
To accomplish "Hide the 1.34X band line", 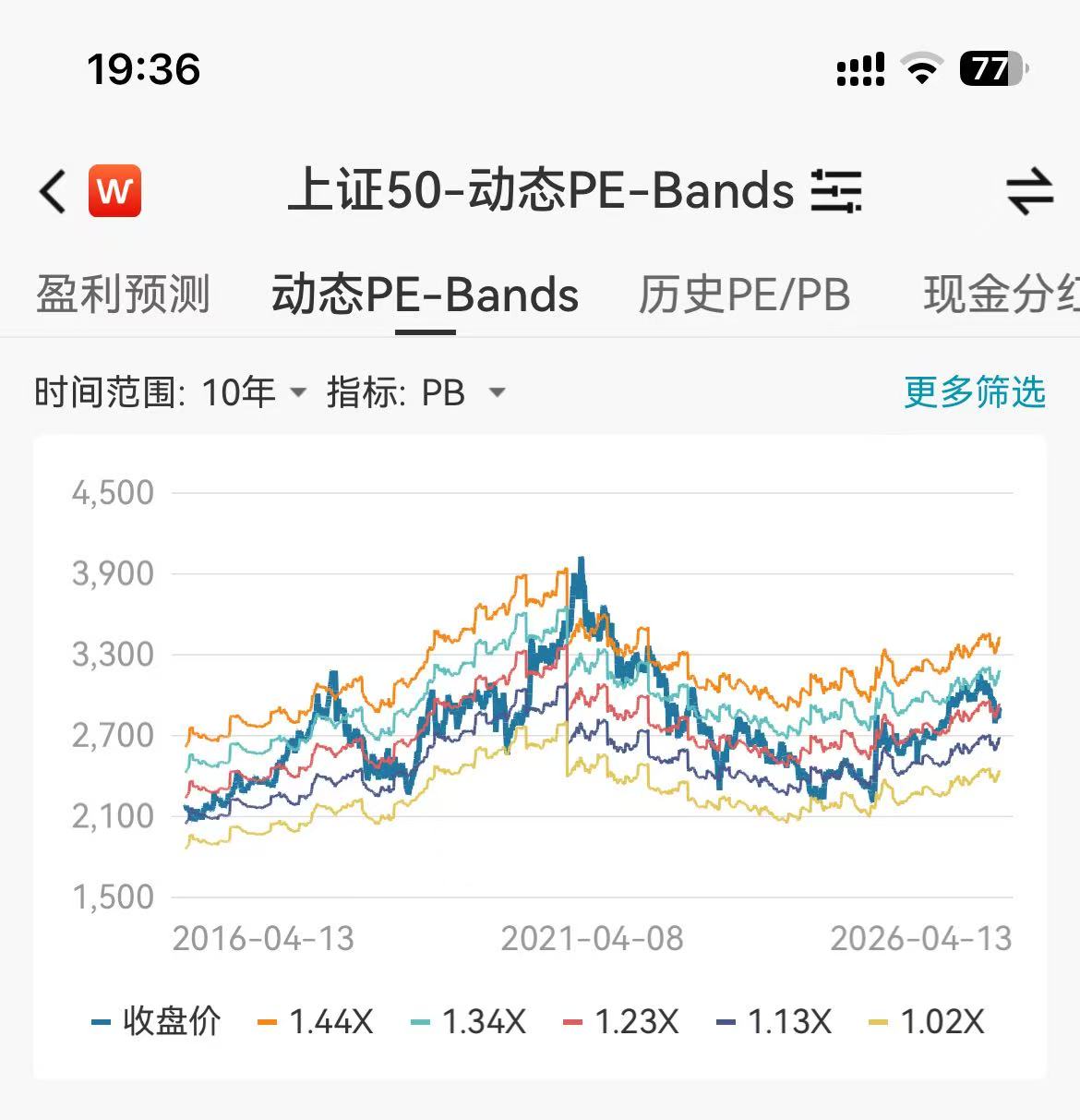I will (x=469, y=1021).
